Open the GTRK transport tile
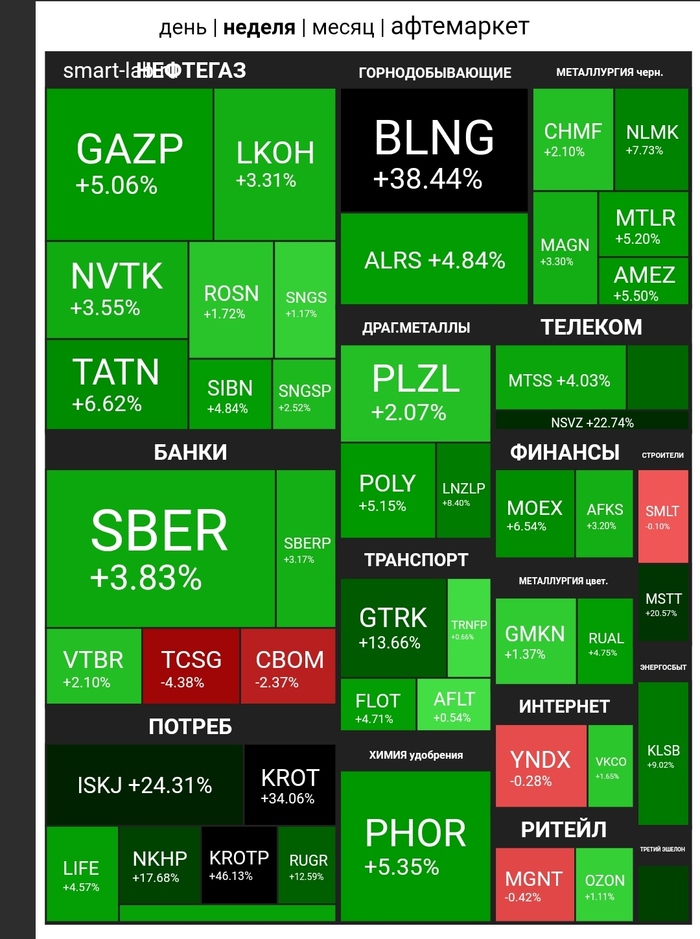The height and width of the screenshot is (939, 700). click(x=392, y=627)
